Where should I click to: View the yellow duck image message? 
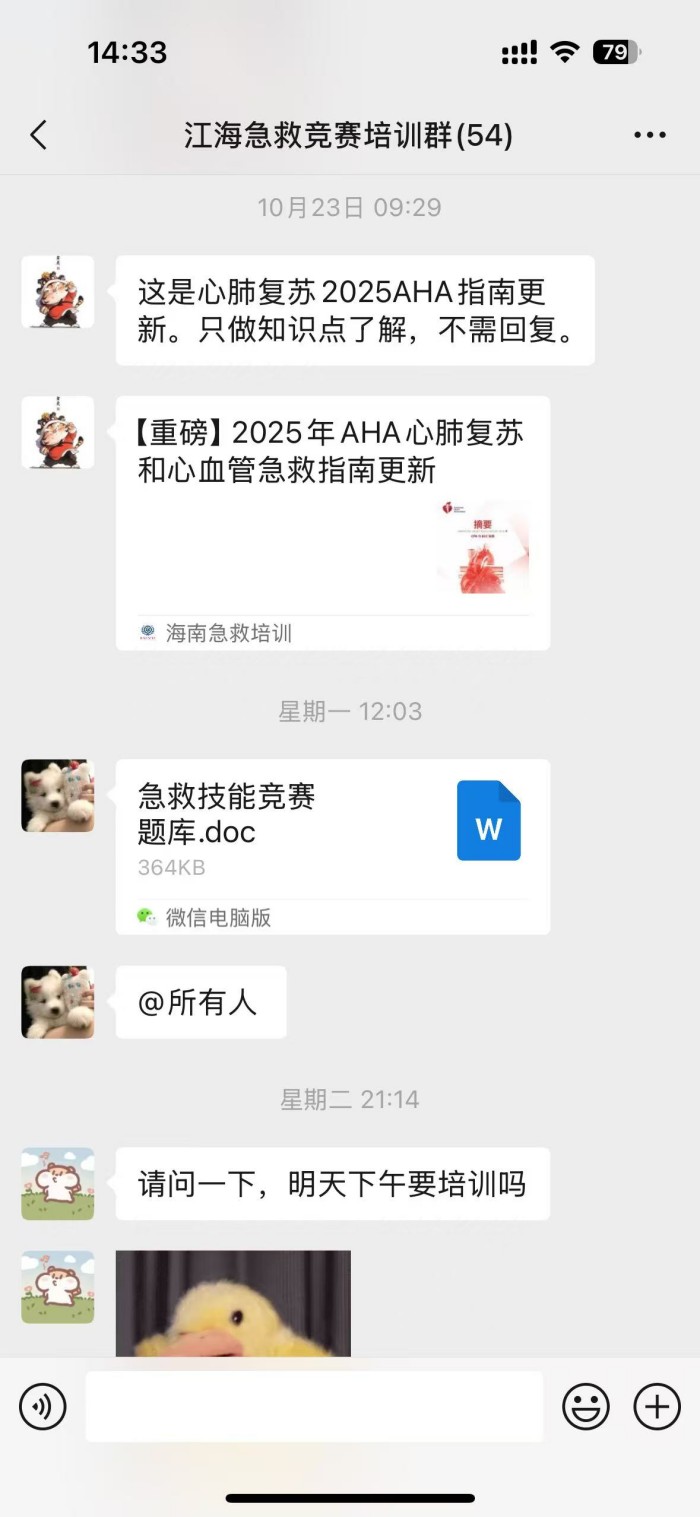(x=233, y=1303)
